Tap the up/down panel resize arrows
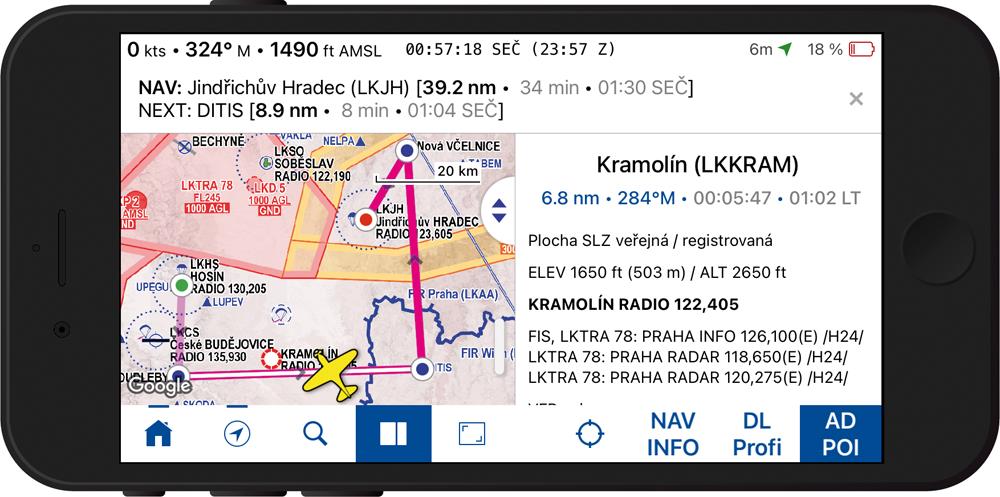 tap(498, 210)
